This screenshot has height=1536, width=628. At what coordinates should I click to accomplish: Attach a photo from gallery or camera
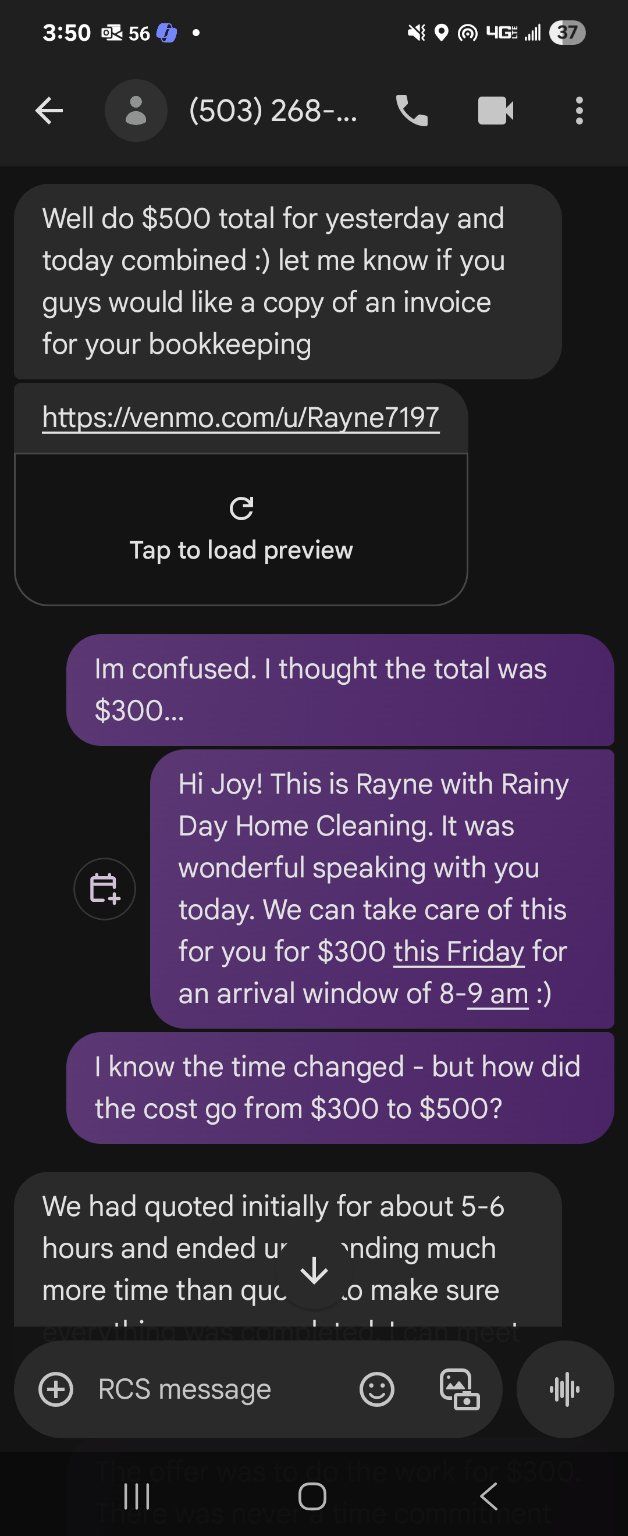(459, 1389)
